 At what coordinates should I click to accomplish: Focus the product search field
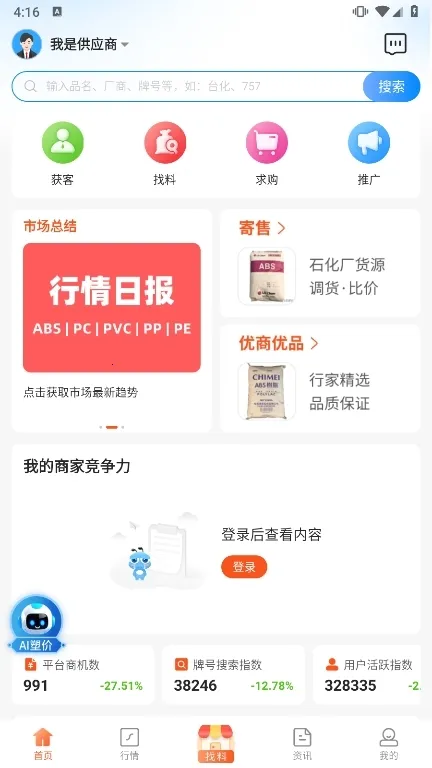click(188, 86)
